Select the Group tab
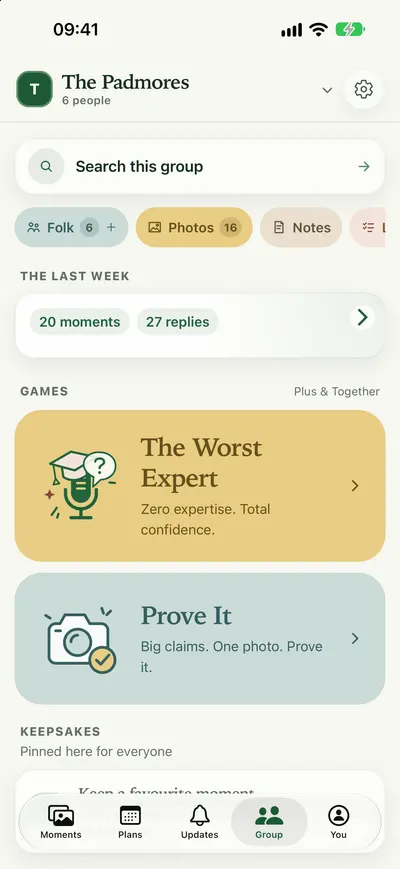This screenshot has width=400, height=869. point(269,822)
